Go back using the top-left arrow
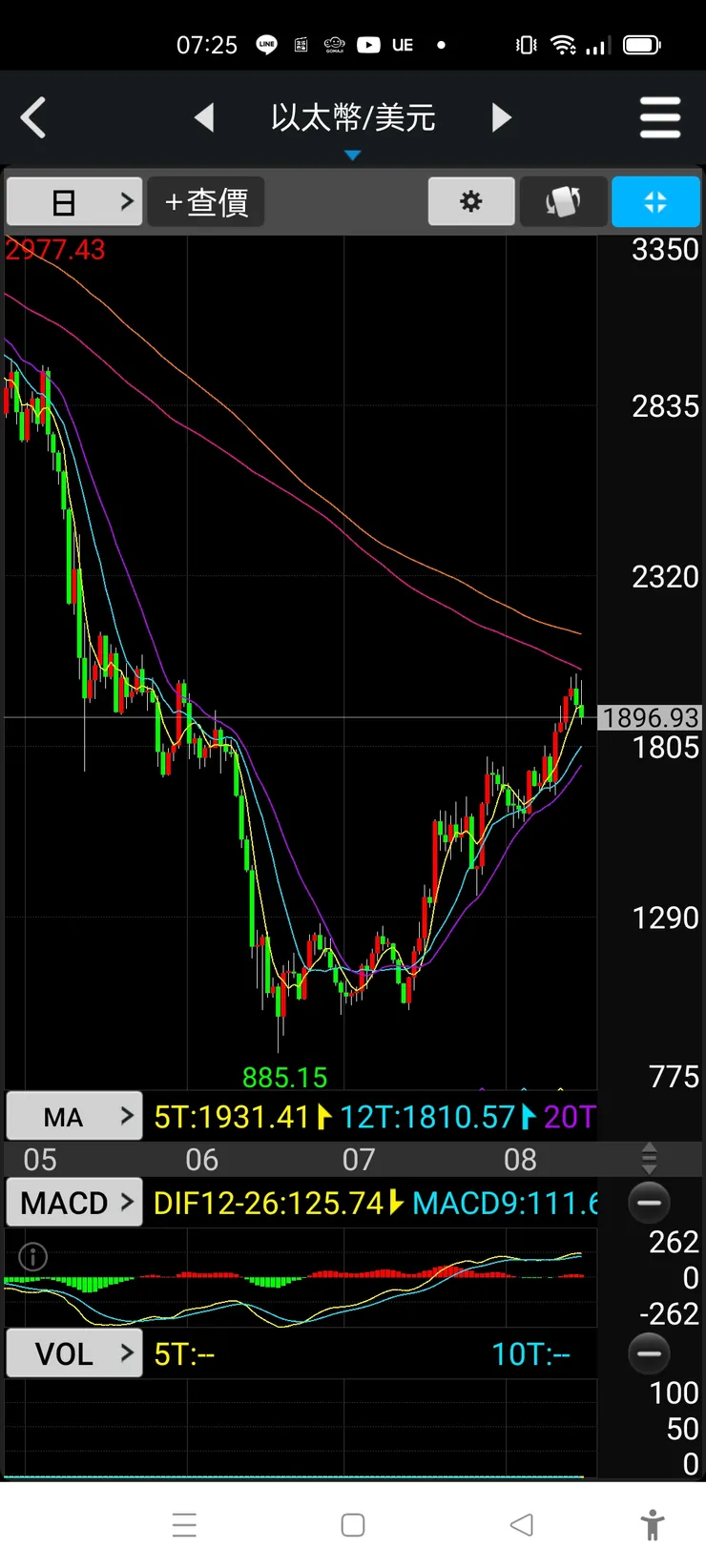The width and height of the screenshot is (706, 1568). click(x=33, y=118)
